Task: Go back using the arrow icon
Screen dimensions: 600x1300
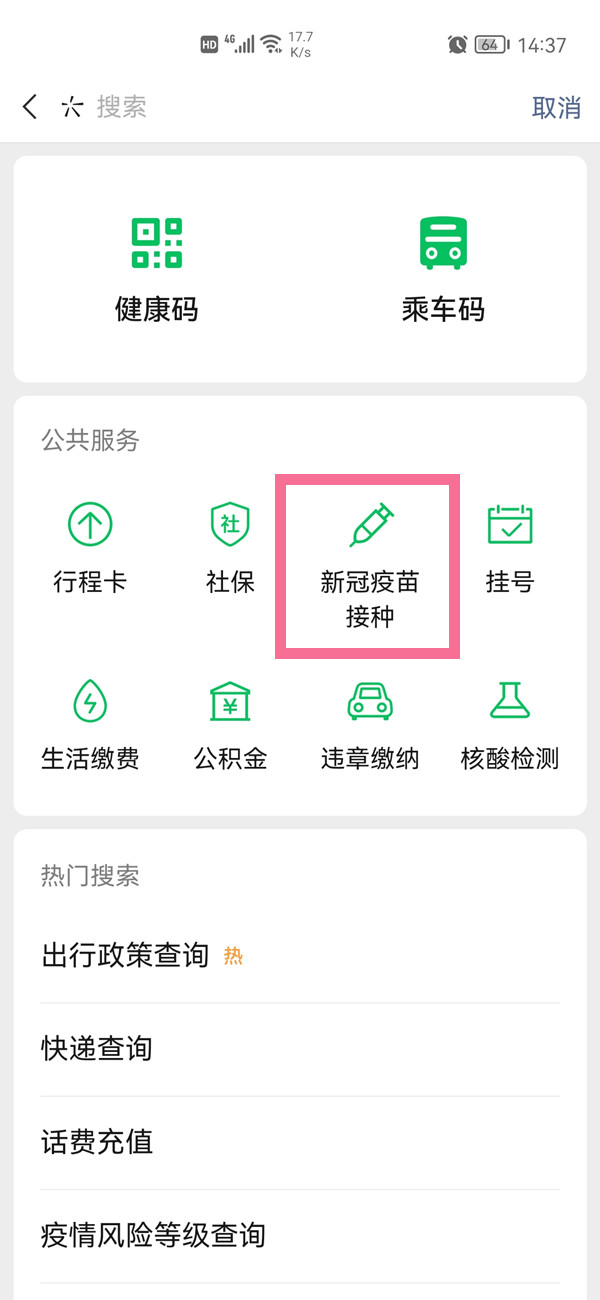Action: pos(30,107)
